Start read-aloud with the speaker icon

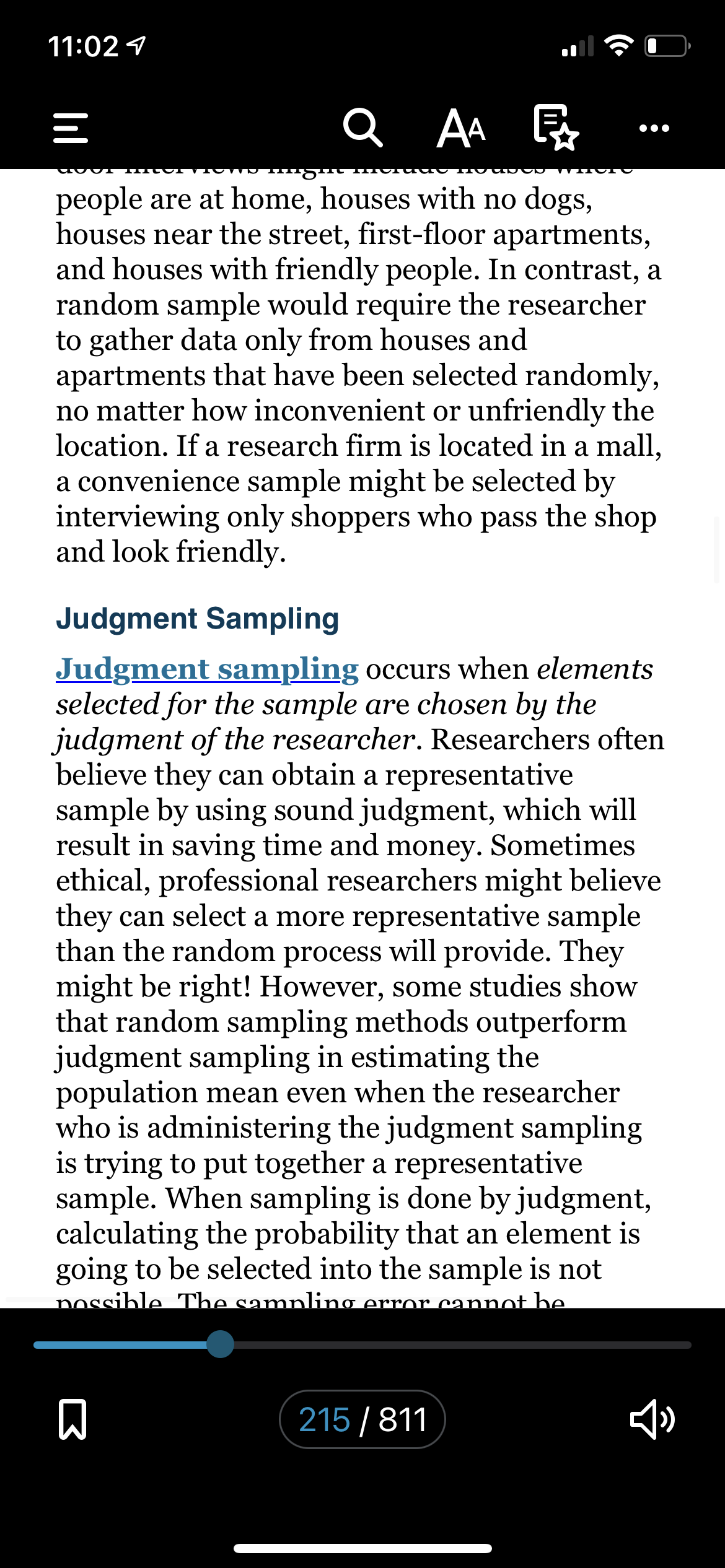pyautogui.click(x=652, y=1419)
